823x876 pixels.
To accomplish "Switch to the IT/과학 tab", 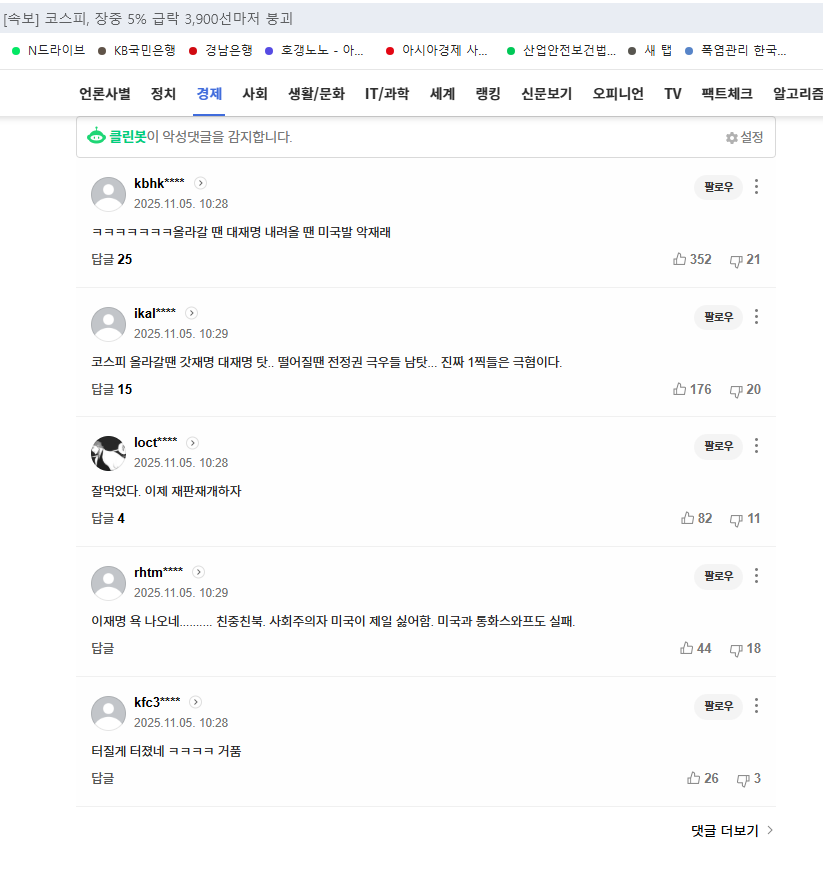I will coord(386,93).
